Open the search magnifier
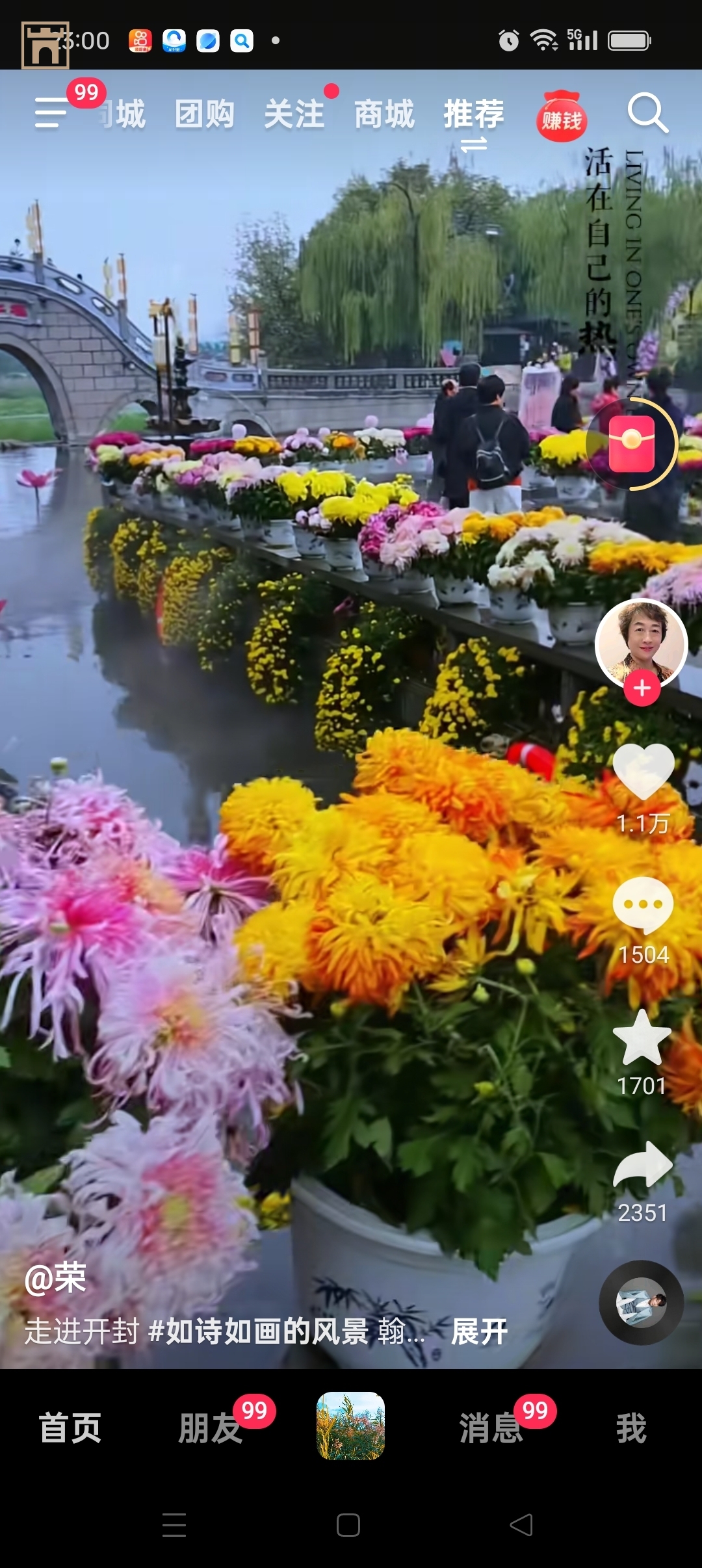Image resolution: width=702 pixels, height=1568 pixels. coord(647,113)
